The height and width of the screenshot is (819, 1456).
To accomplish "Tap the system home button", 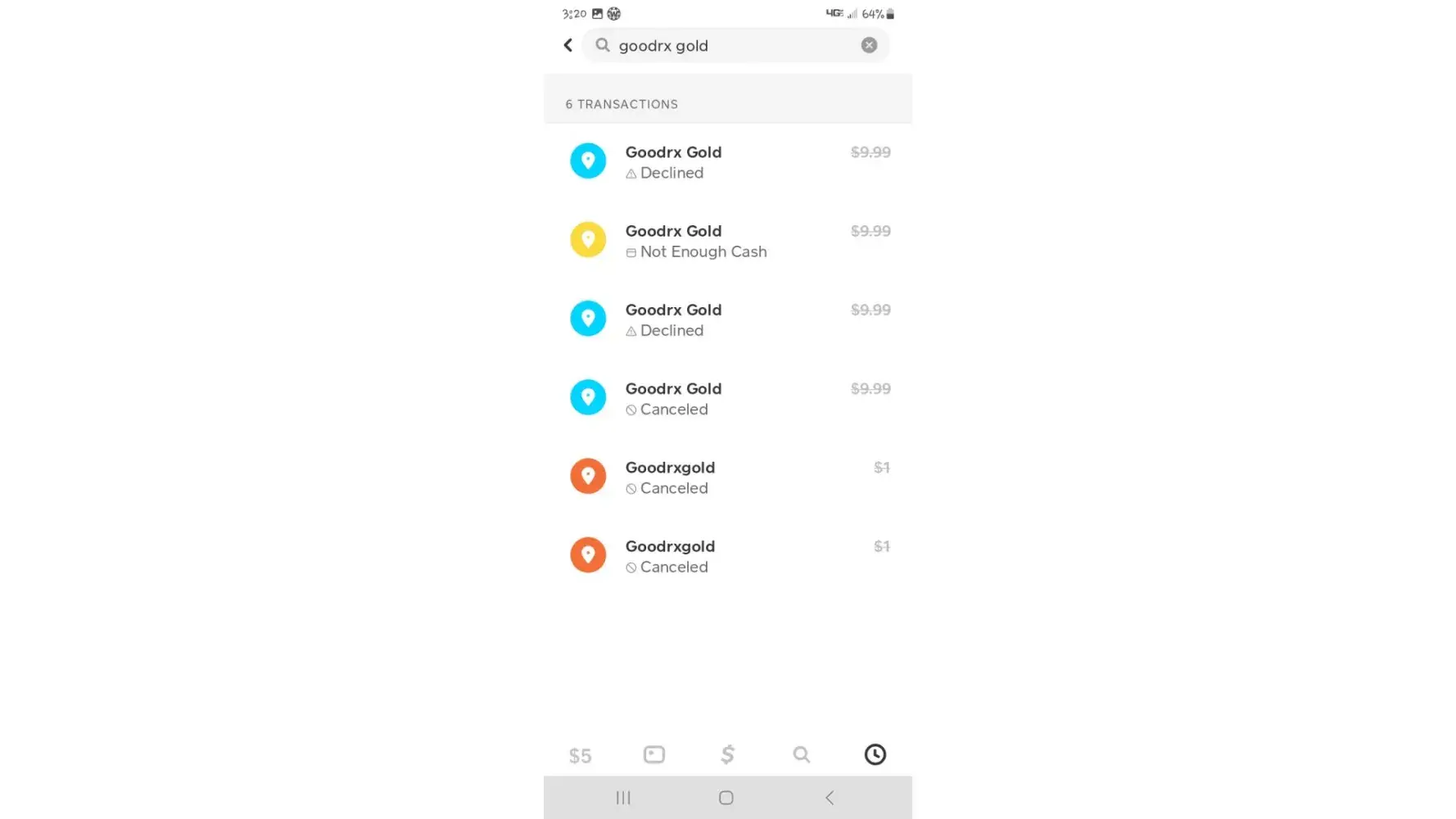I will click(726, 798).
